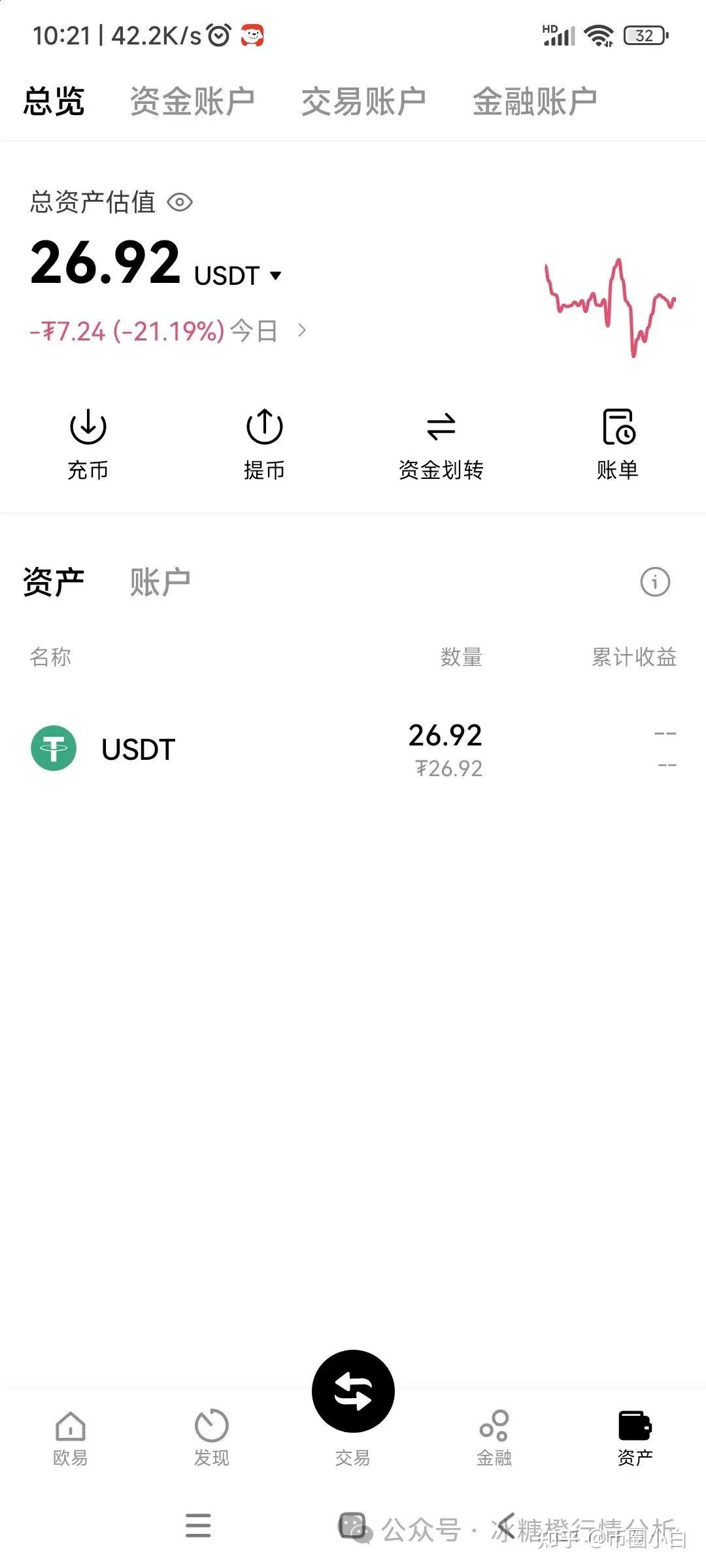
Task: Switch to the 金融 tab
Action: tap(494, 1437)
